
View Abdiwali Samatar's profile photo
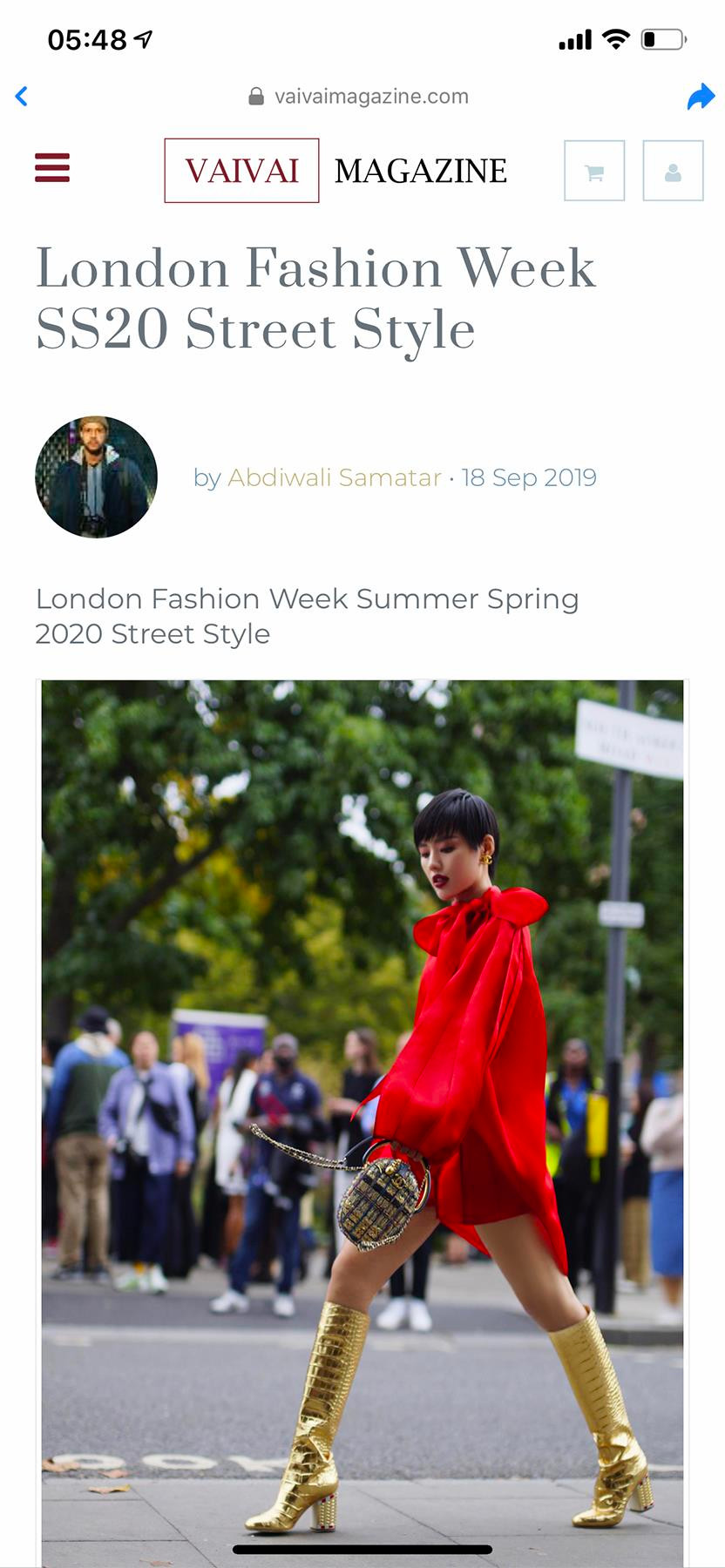(96, 477)
